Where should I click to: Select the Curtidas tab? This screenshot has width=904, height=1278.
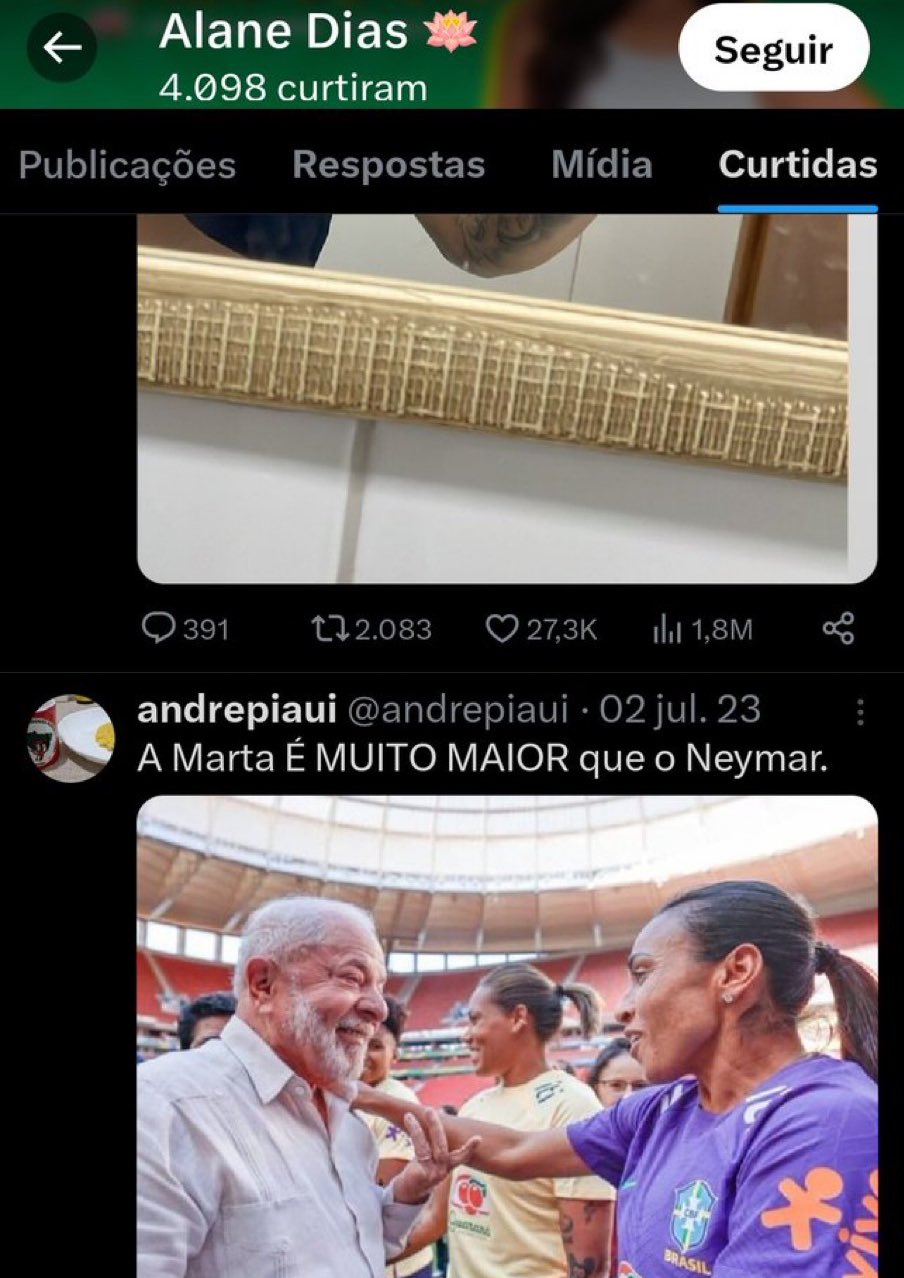797,165
